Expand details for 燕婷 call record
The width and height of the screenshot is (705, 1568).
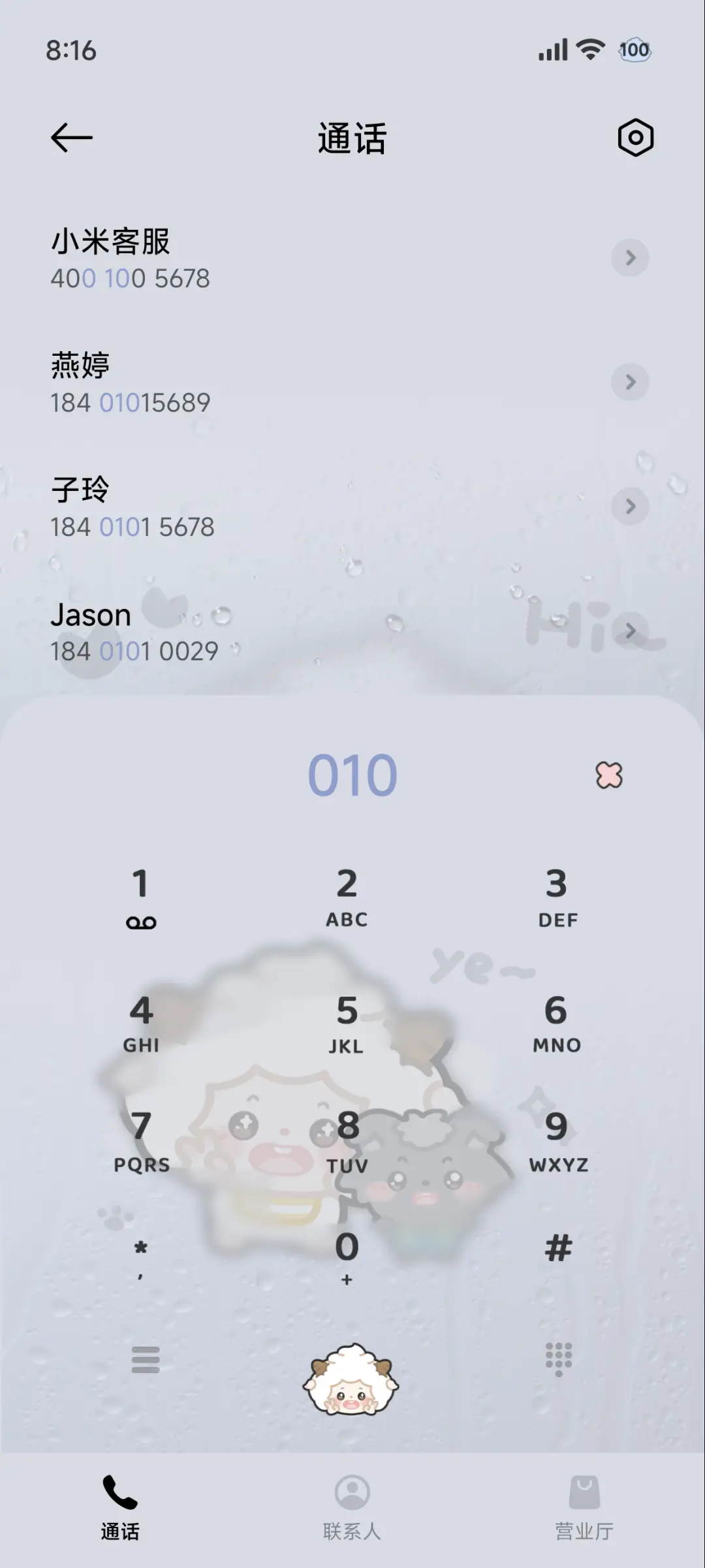coord(630,383)
